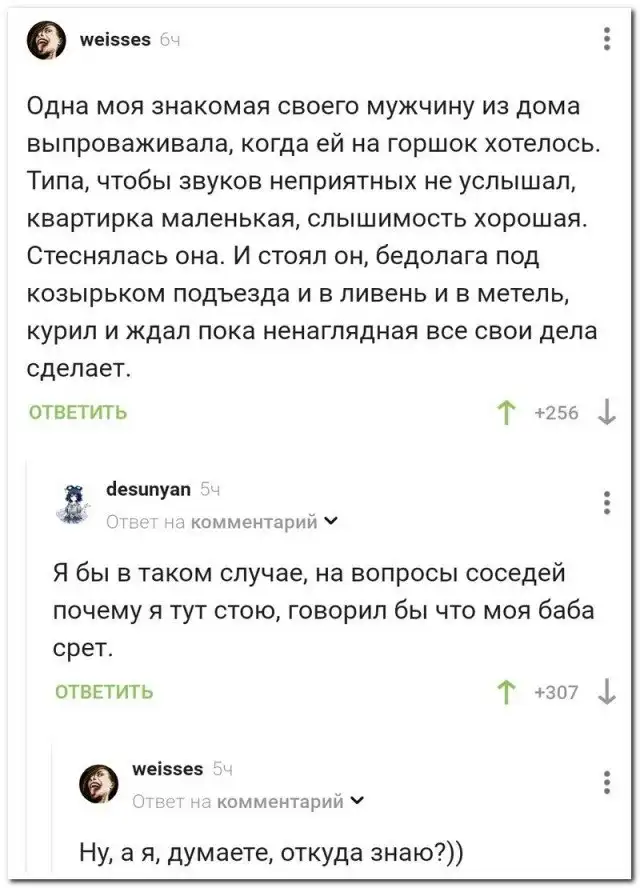Open desunyan's username link
Viewport: 640px width, 888px height.
tap(147, 491)
